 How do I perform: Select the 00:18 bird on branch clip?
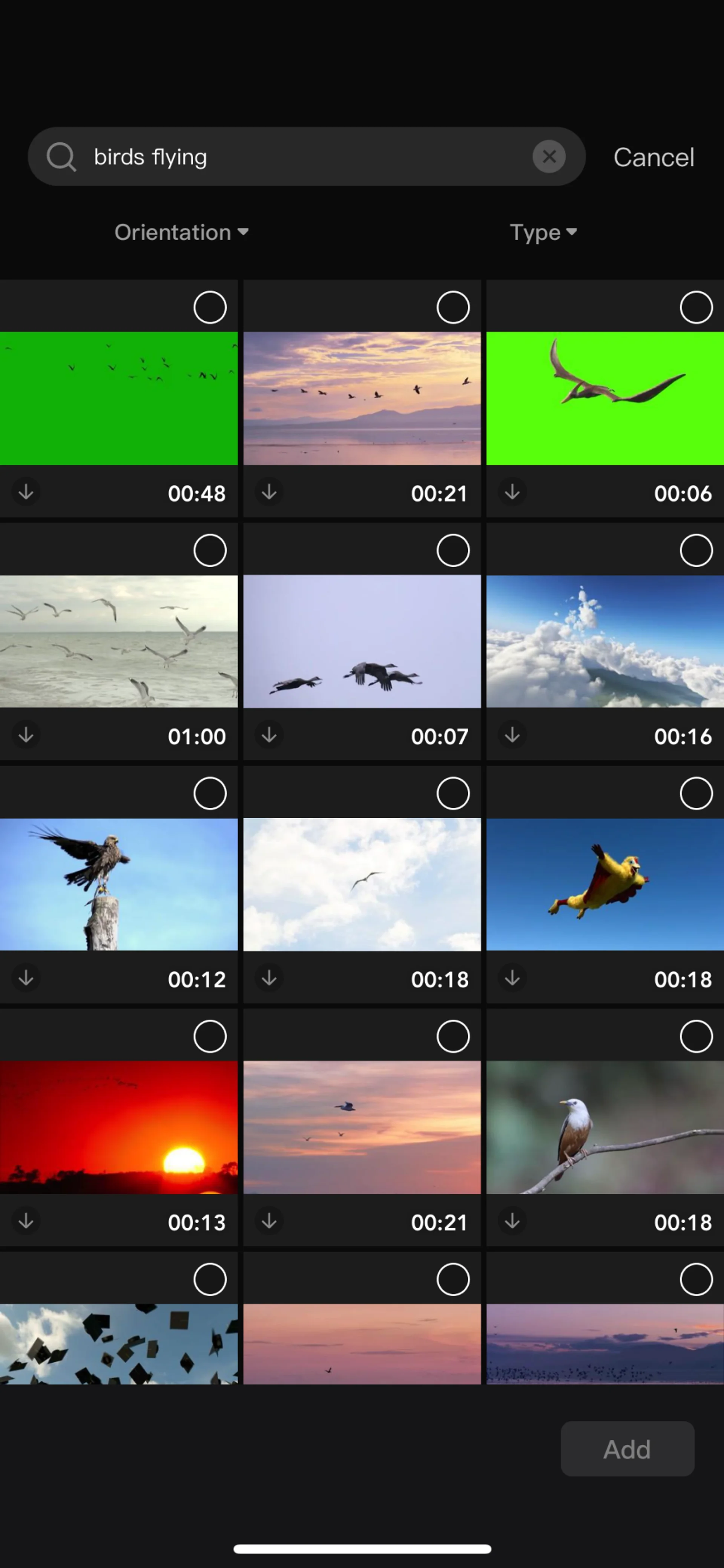(696, 1036)
